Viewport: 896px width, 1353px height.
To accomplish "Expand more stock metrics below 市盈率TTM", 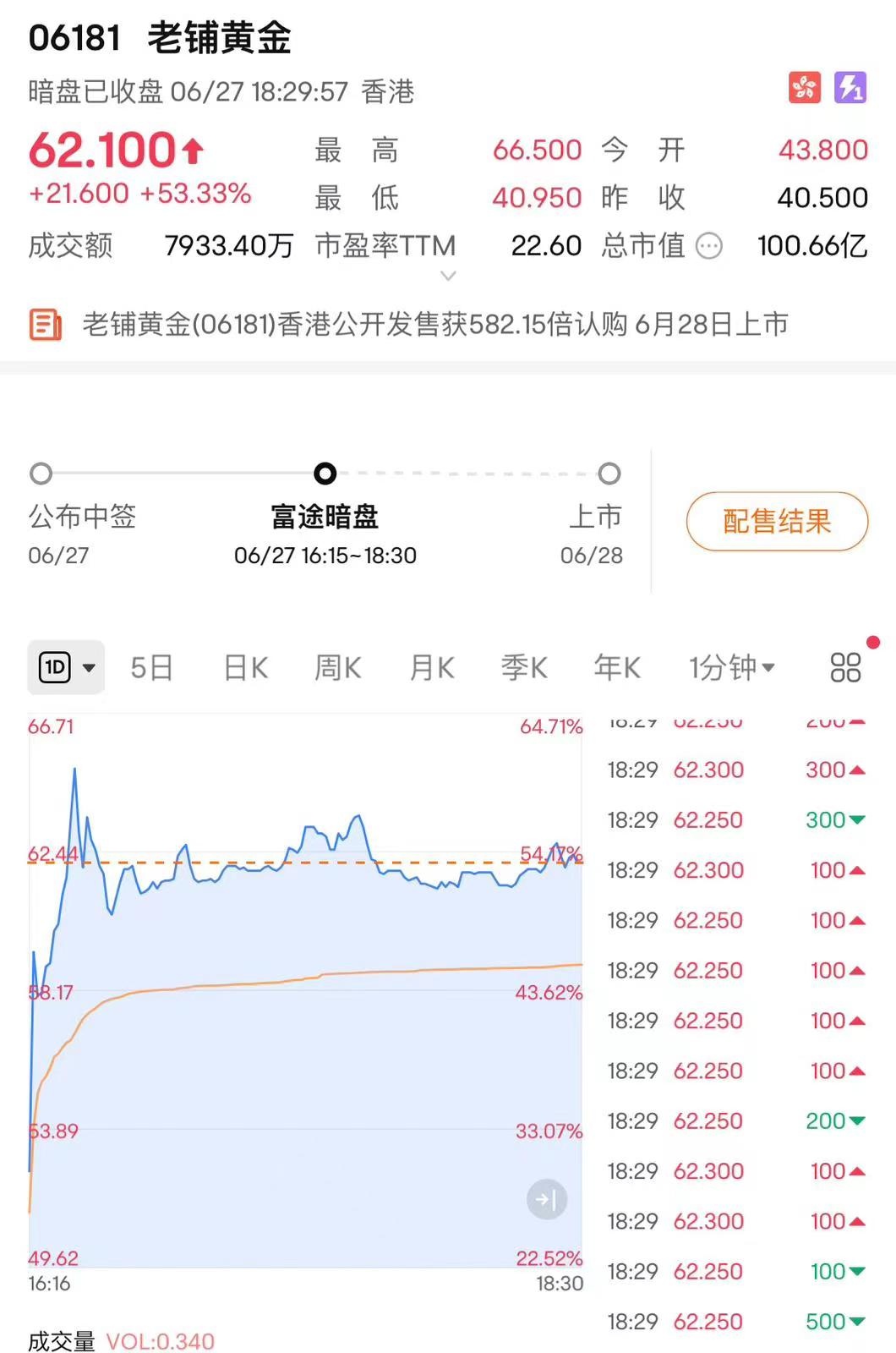I will tap(449, 276).
